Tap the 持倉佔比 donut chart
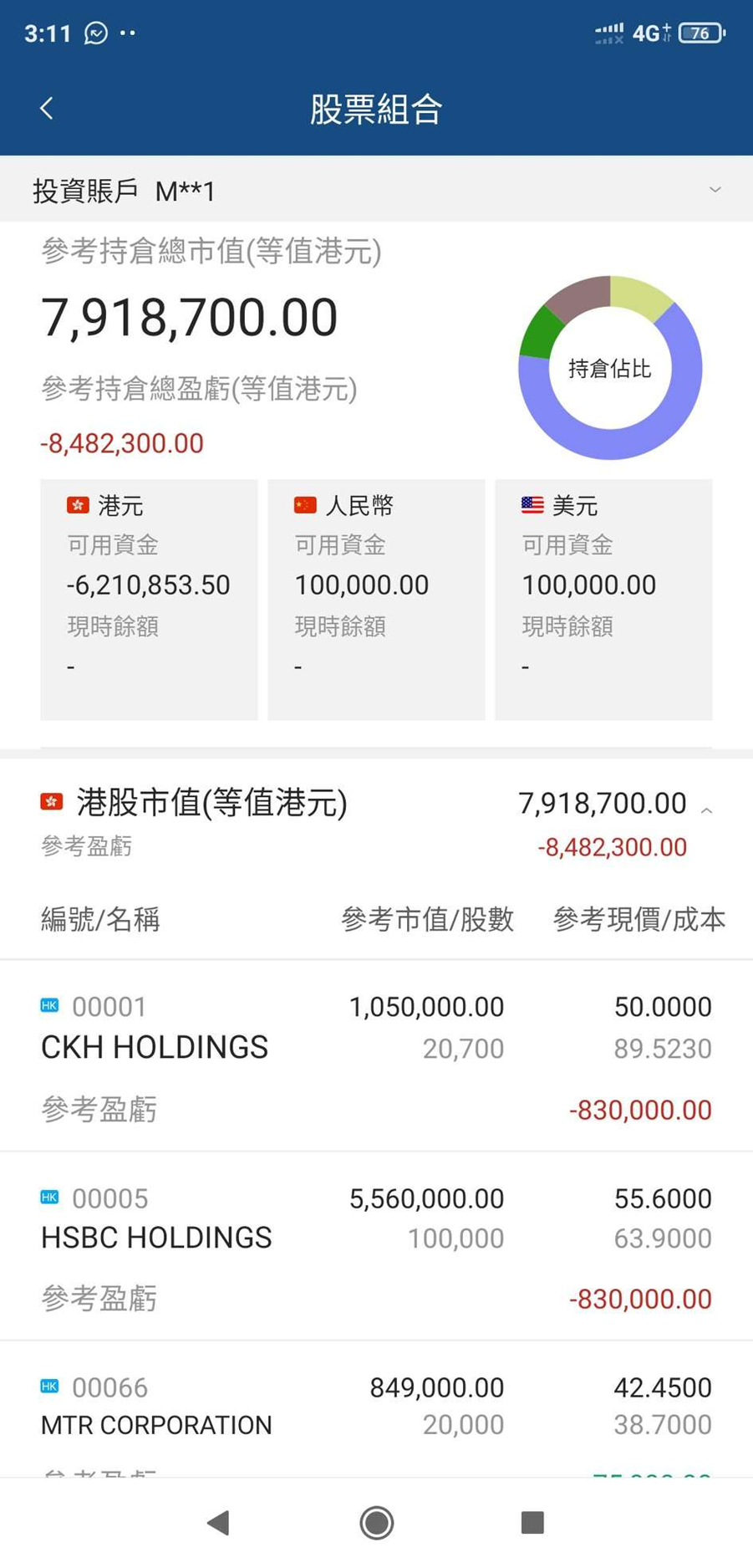 coord(610,368)
